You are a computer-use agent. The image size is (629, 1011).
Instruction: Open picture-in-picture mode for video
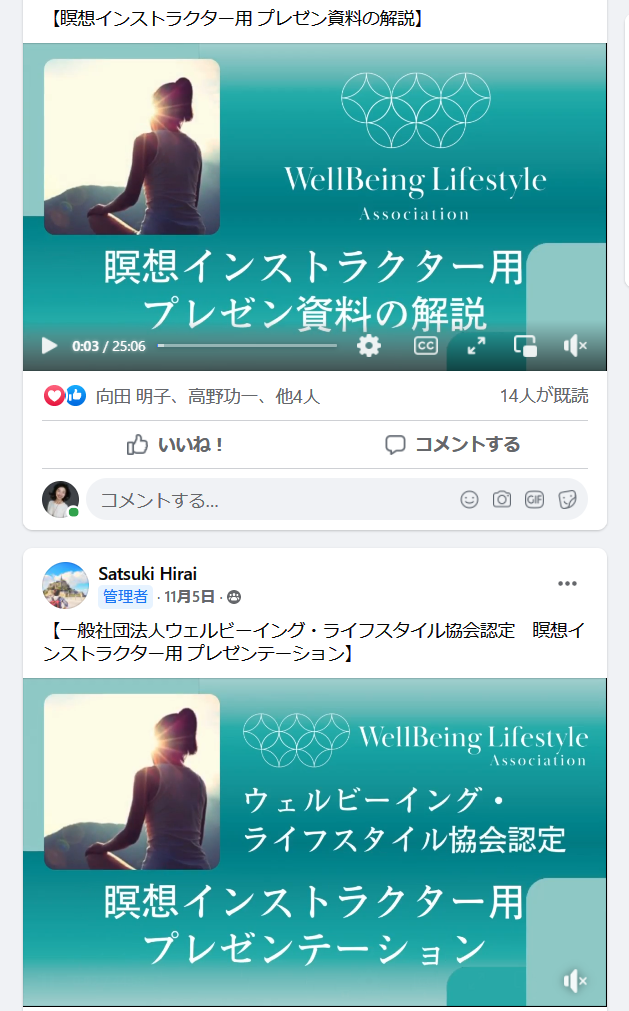(x=525, y=346)
